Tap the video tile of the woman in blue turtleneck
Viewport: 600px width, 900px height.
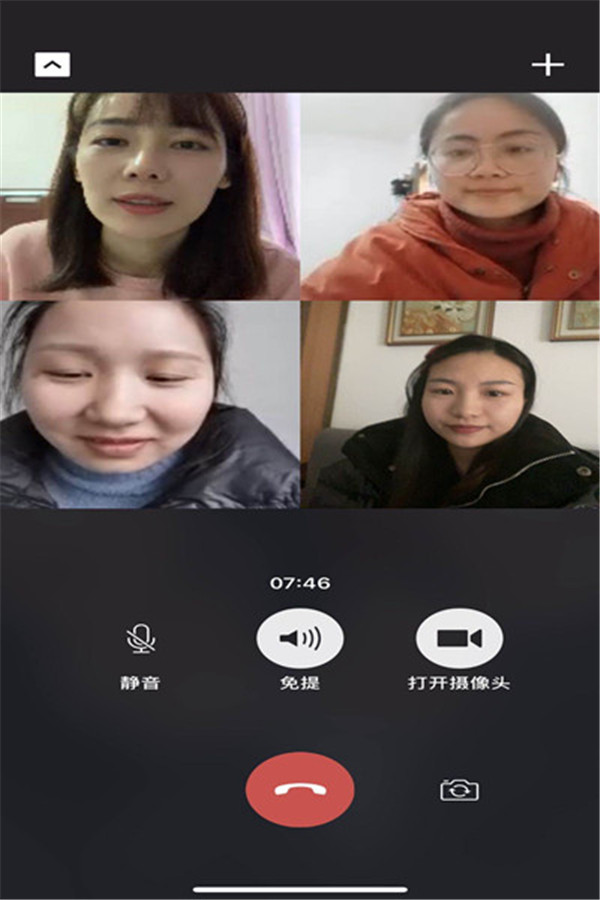click(150, 405)
